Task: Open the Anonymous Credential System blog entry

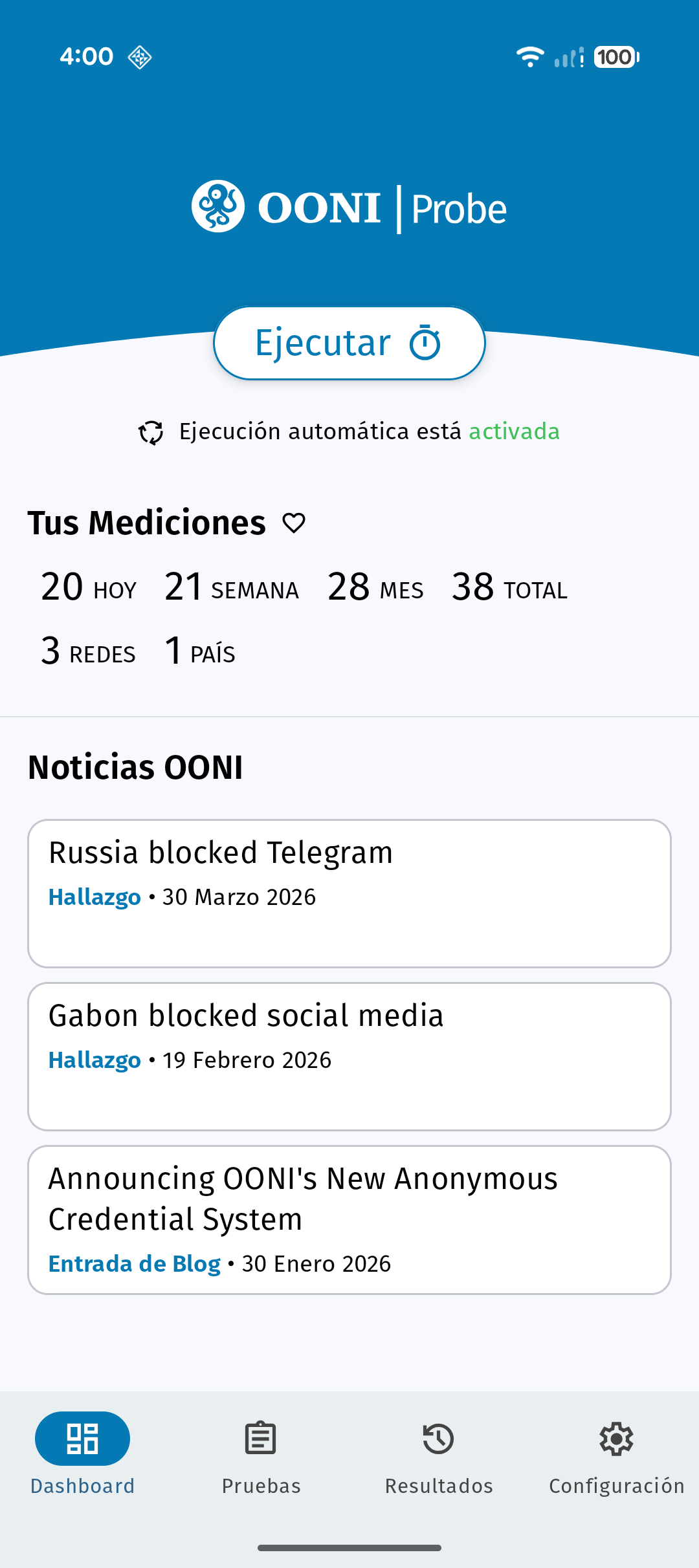Action: pos(349,1220)
